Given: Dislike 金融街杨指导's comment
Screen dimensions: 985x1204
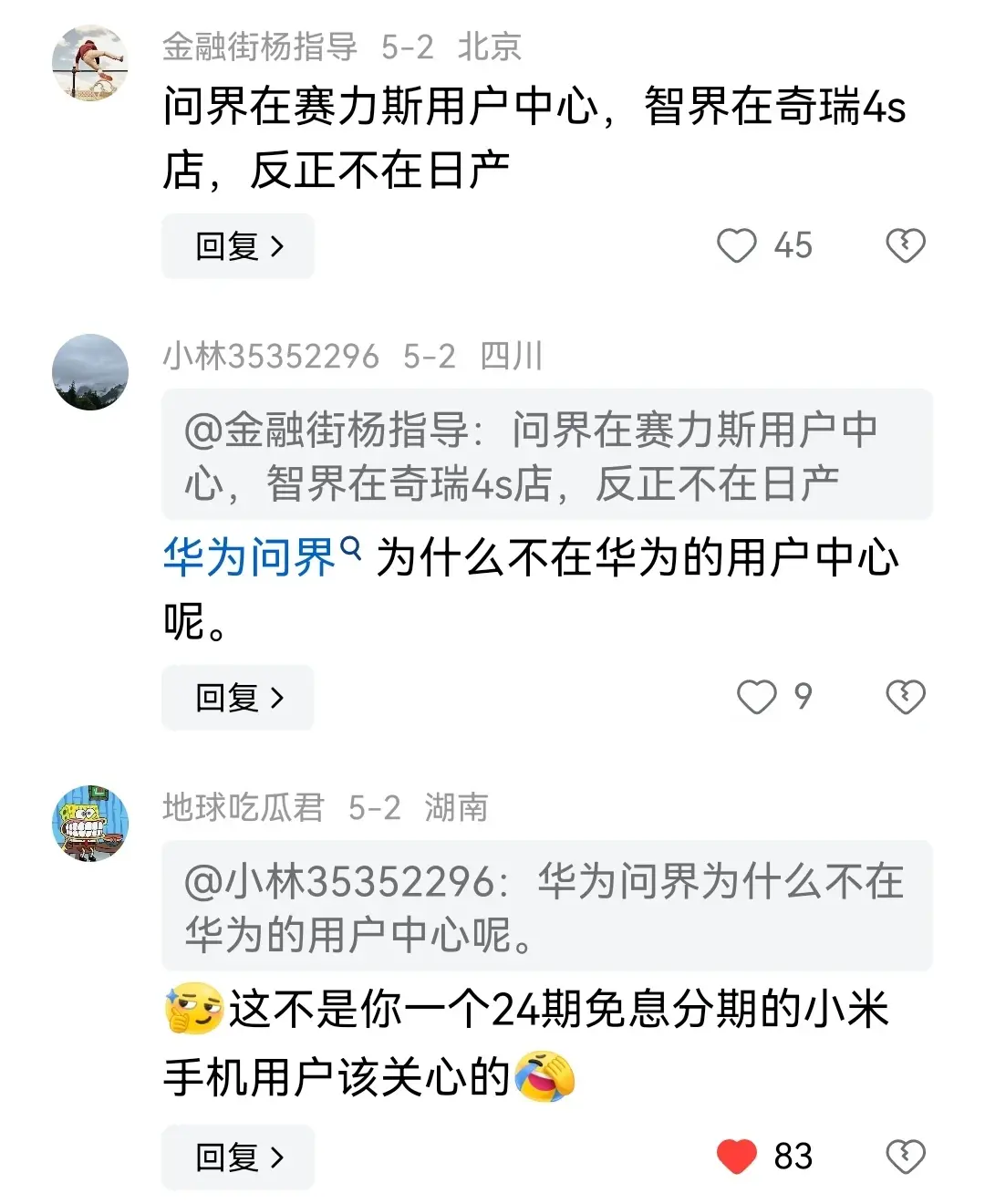Looking at the screenshot, I should [905, 246].
